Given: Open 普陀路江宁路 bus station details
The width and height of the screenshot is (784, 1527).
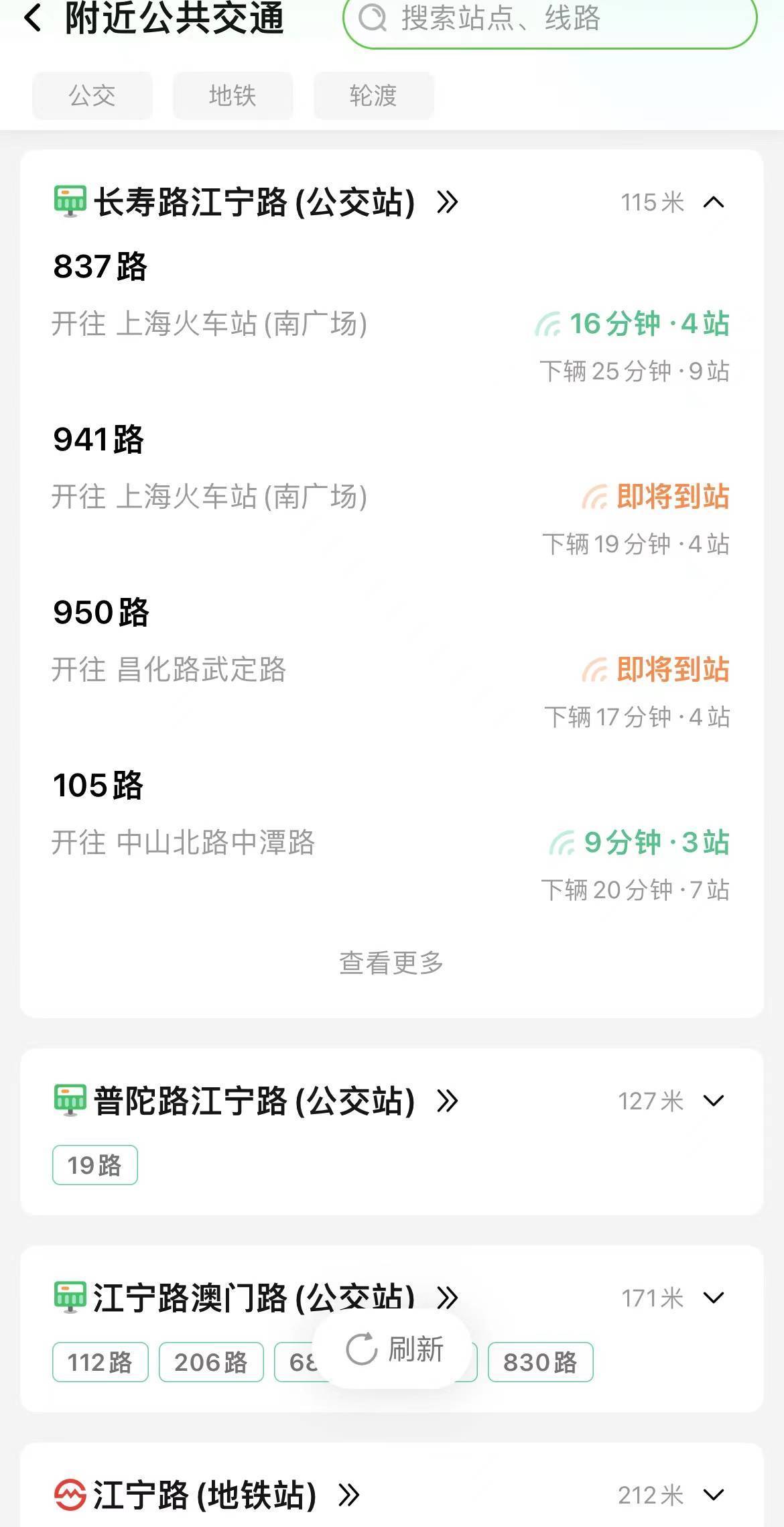Looking at the screenshot, I should coord(255,1101).
